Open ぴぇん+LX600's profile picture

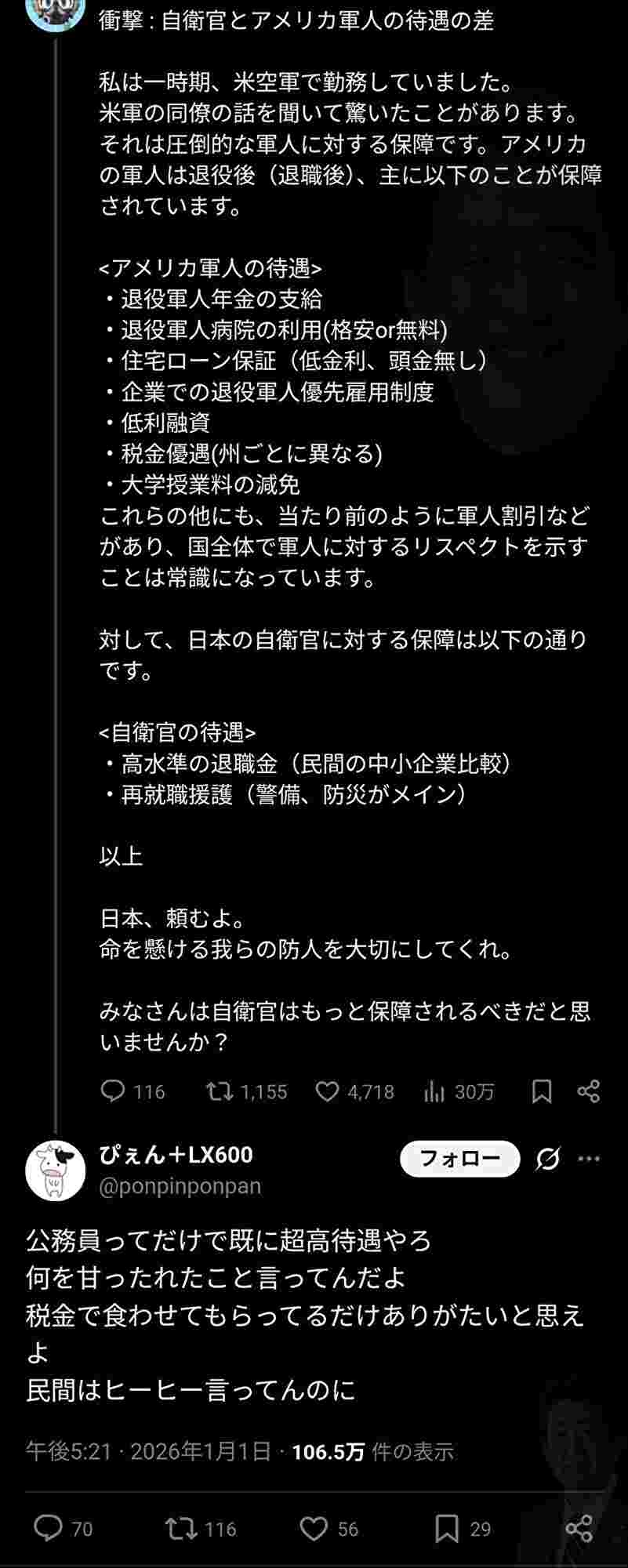[55, 1170]
